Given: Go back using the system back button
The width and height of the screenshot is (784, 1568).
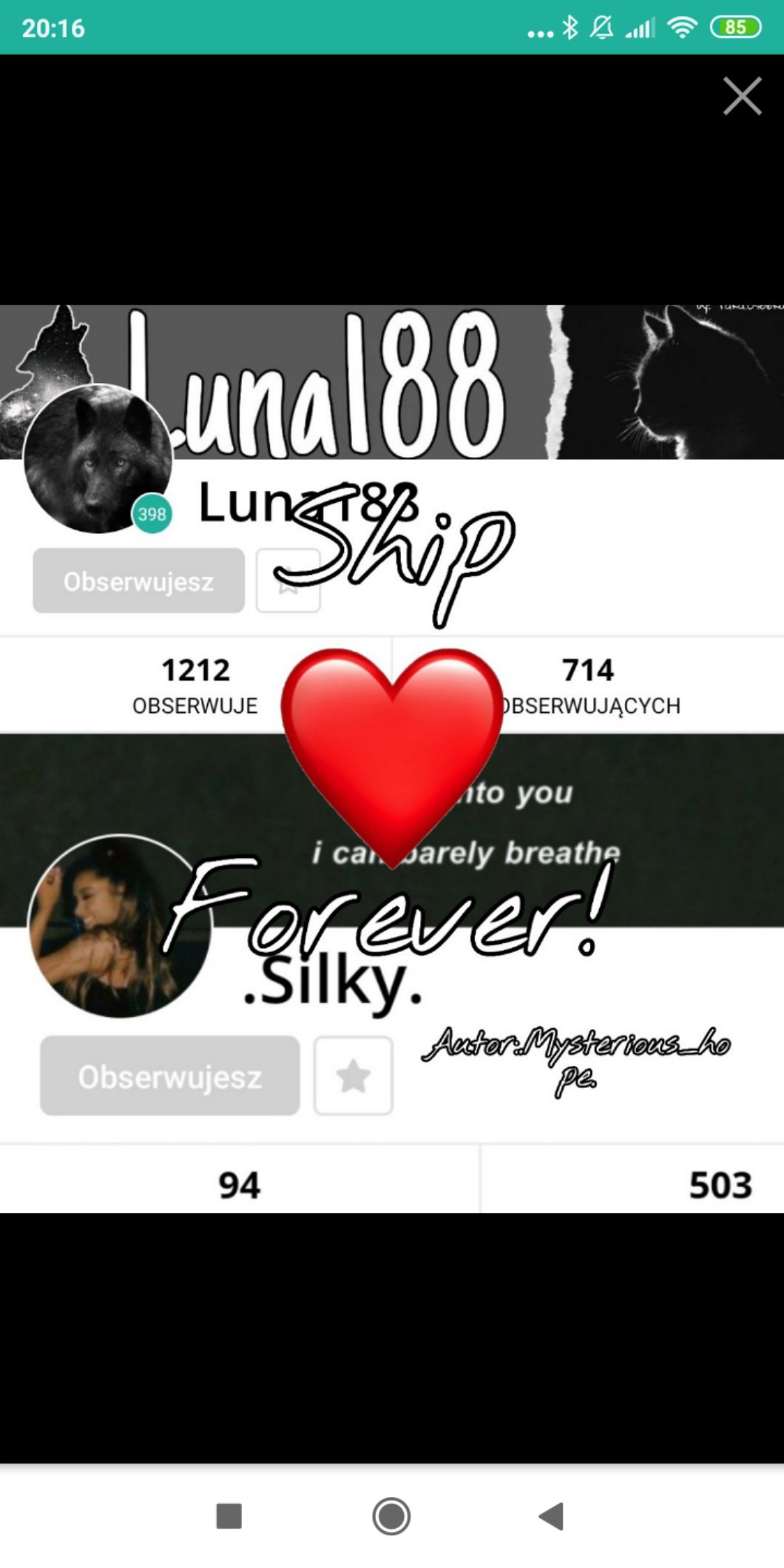Looking at the screenshot, I should click(x=552, y=1515).
